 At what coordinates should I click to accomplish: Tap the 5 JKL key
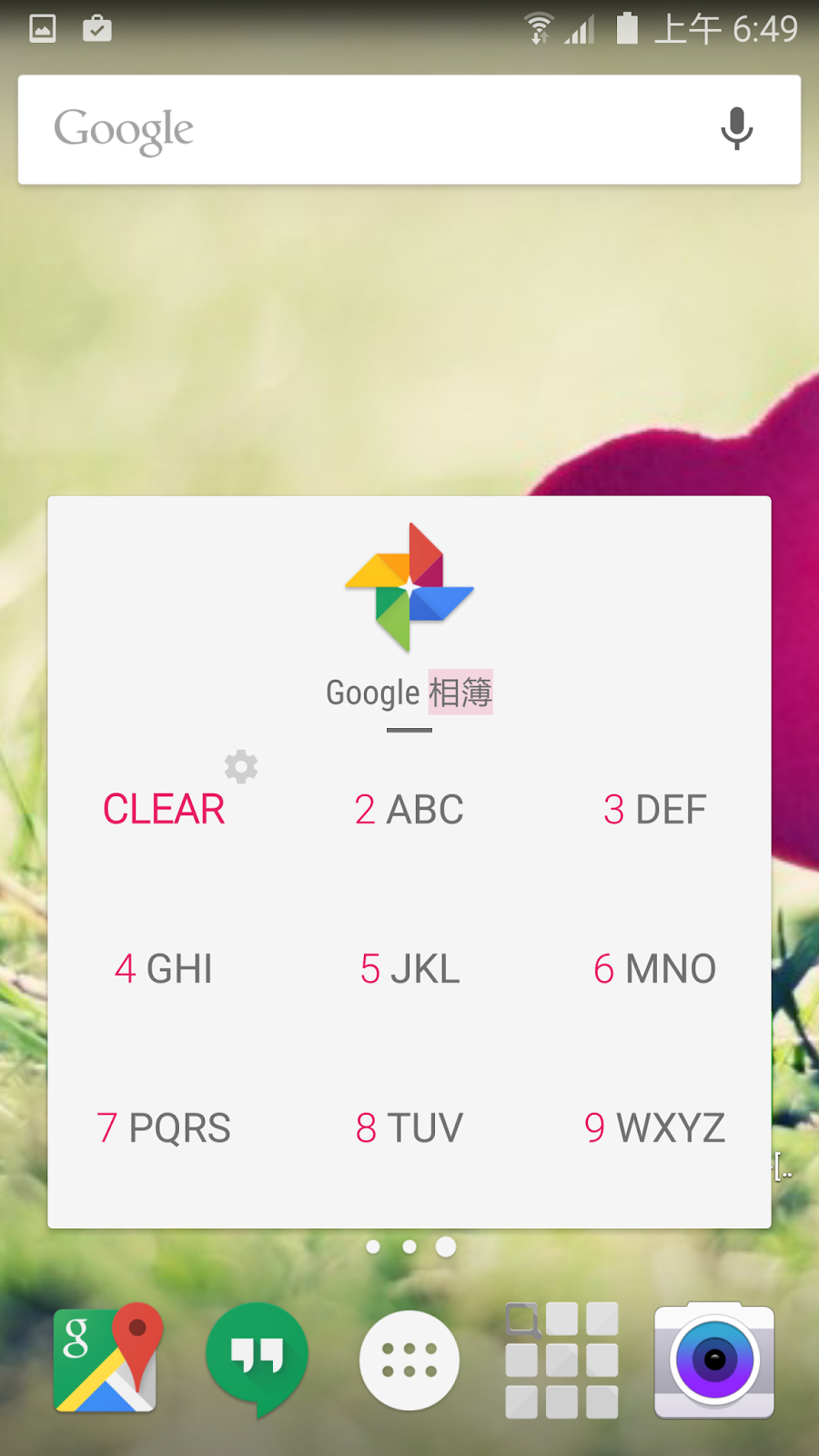409,969
